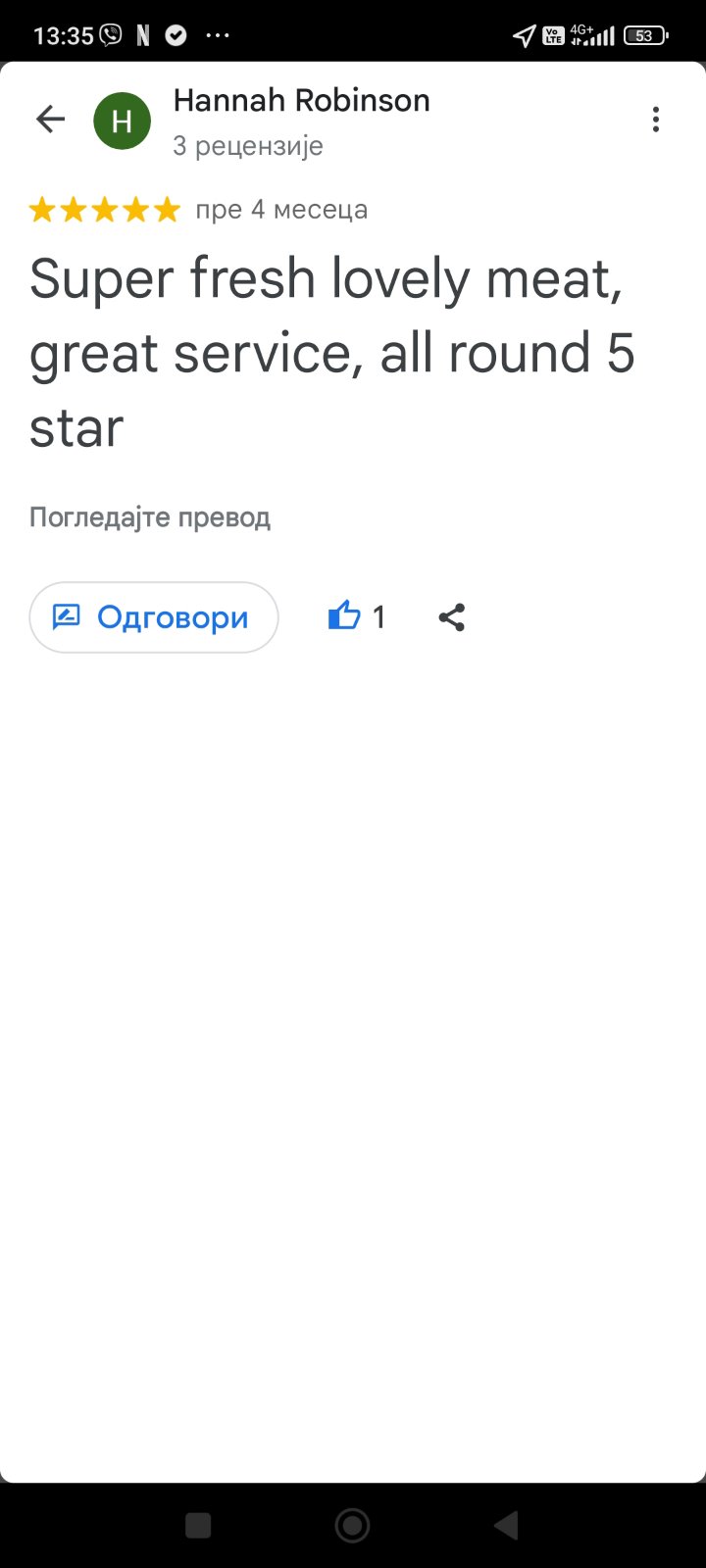This screenshot has width=706, height=1568.
Task: Tap the Android home circle button
Action: (x=353, y=1525)
